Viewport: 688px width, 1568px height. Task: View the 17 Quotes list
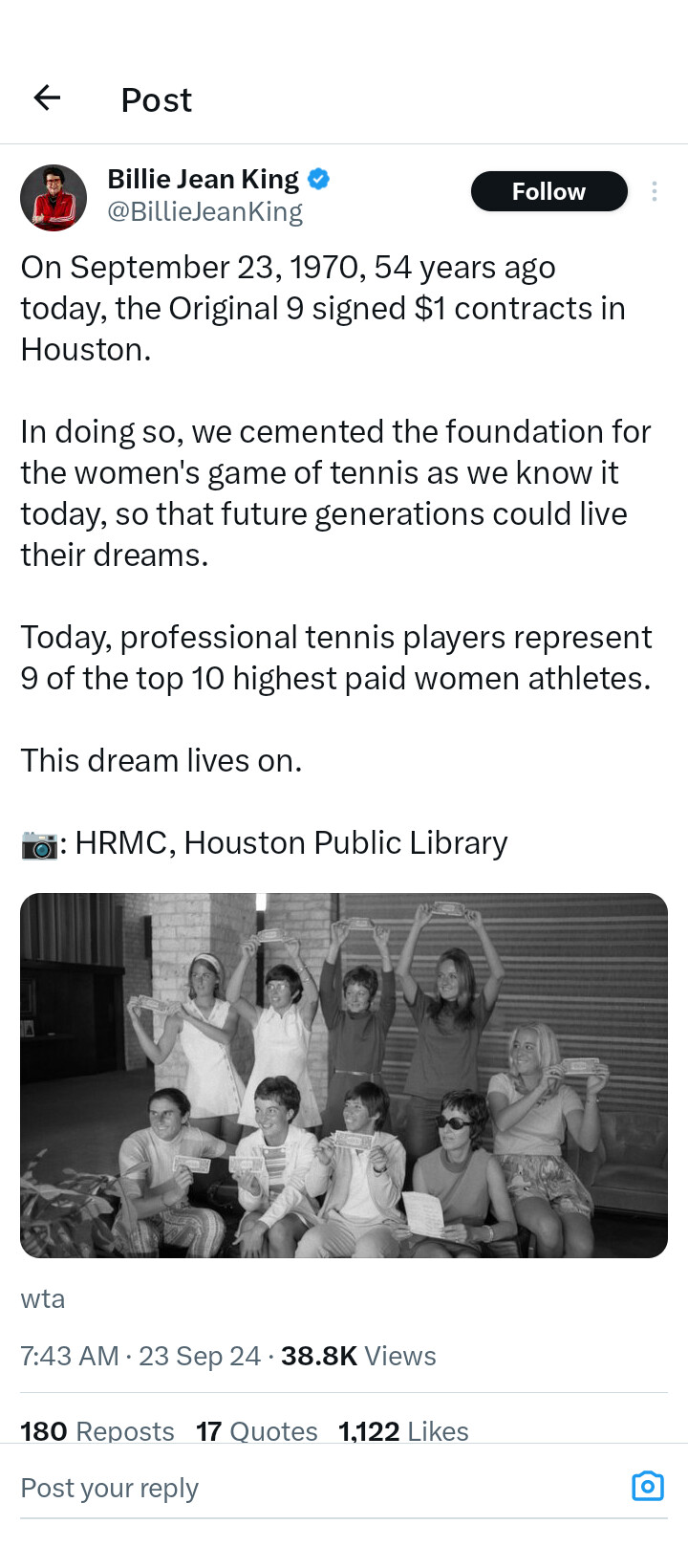click(257, 1430)
